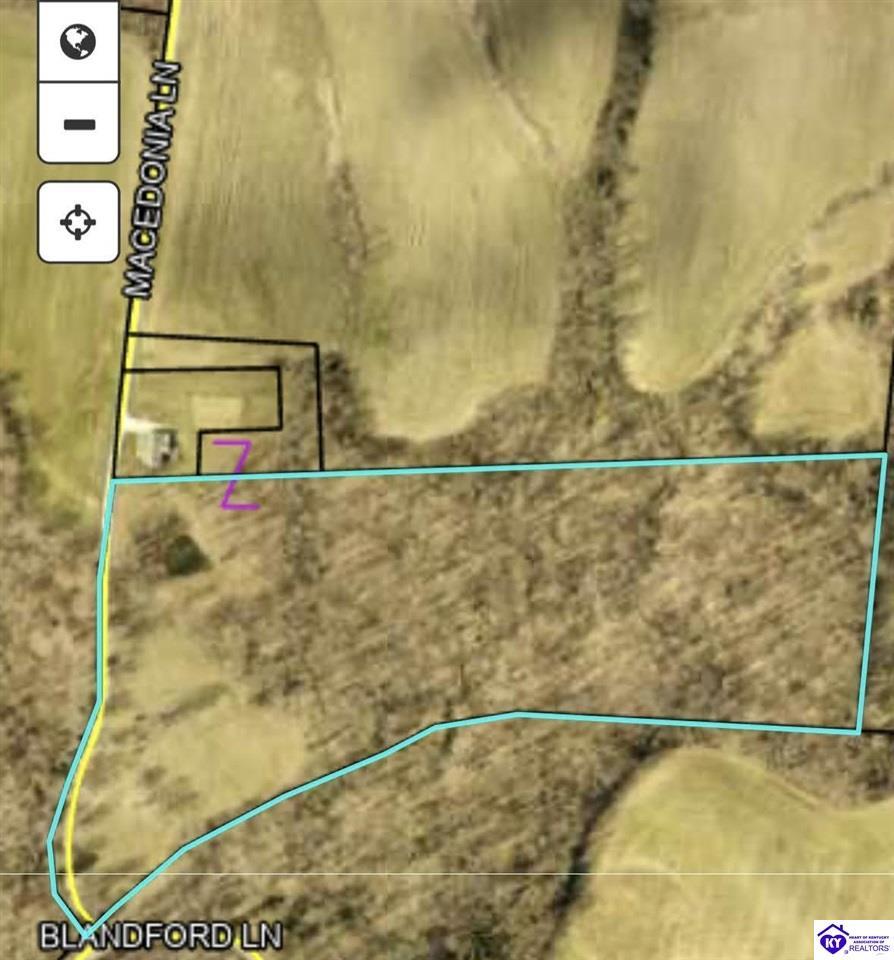Center map on my location
Image resolution: width=894 pixels, height=960 pixels.
(78, 221)
